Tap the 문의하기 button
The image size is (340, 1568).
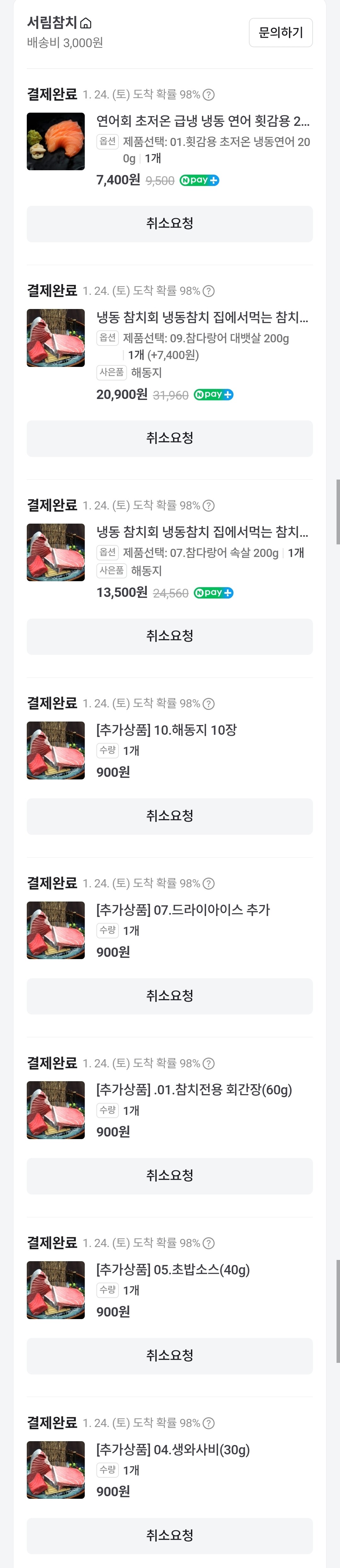(x=280, y=33)
